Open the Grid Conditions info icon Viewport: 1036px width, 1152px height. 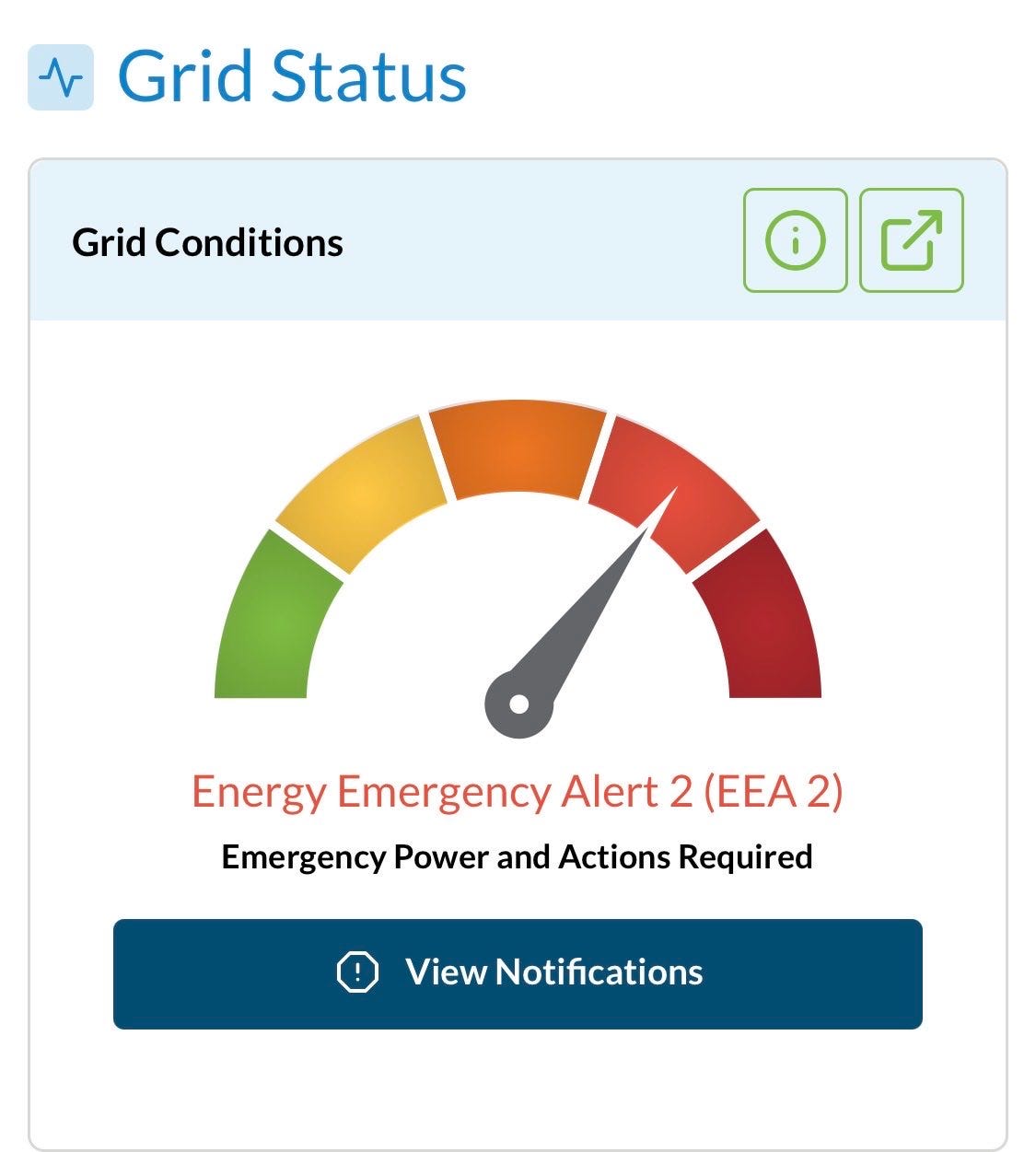(795, 240)
